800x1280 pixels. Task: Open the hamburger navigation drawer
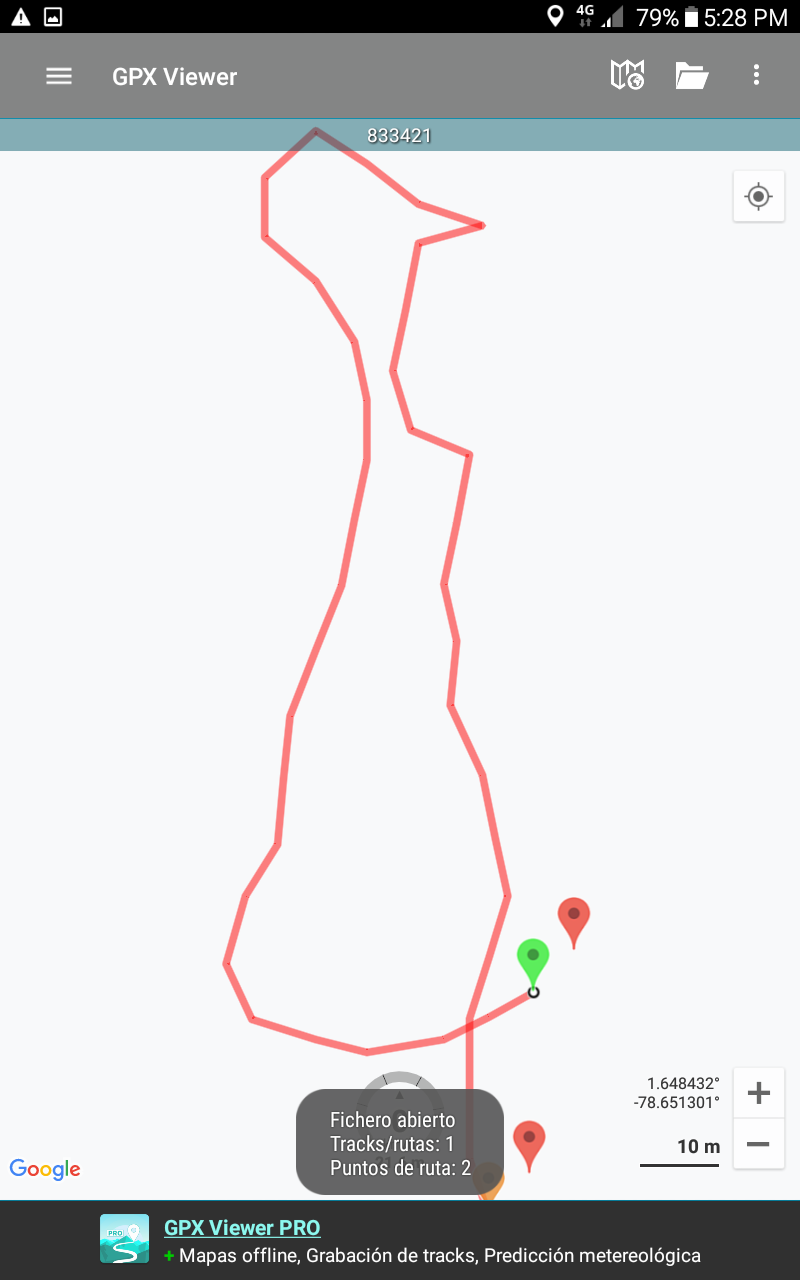click(x=59, y=76)
